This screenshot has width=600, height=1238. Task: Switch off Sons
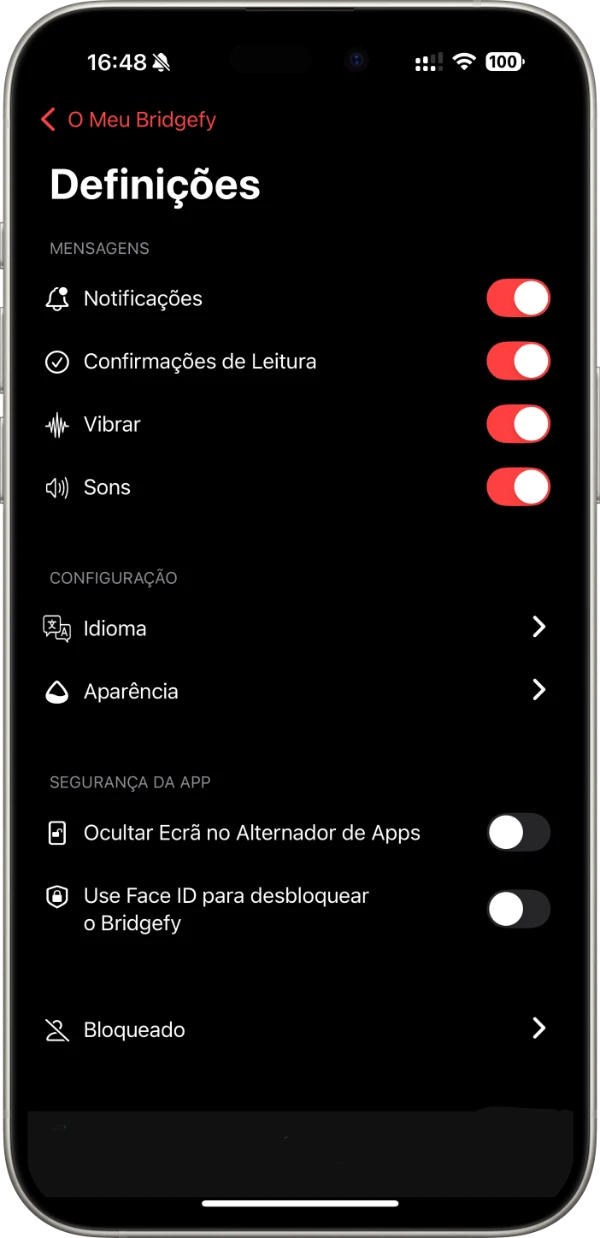[518, 487]
